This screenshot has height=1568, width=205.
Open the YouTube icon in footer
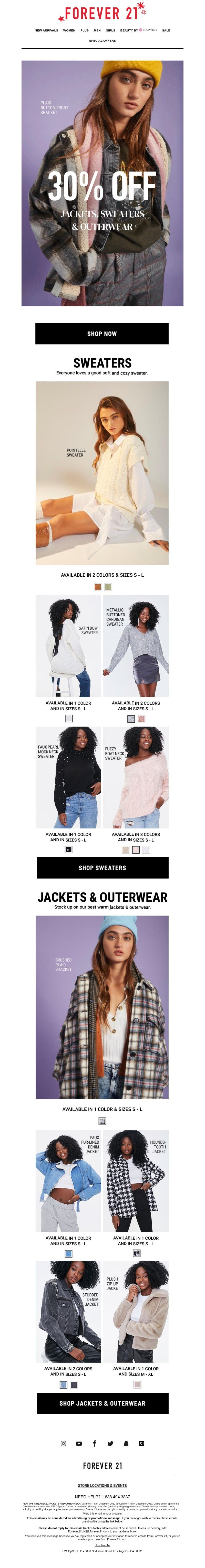tap(79, 1443)
